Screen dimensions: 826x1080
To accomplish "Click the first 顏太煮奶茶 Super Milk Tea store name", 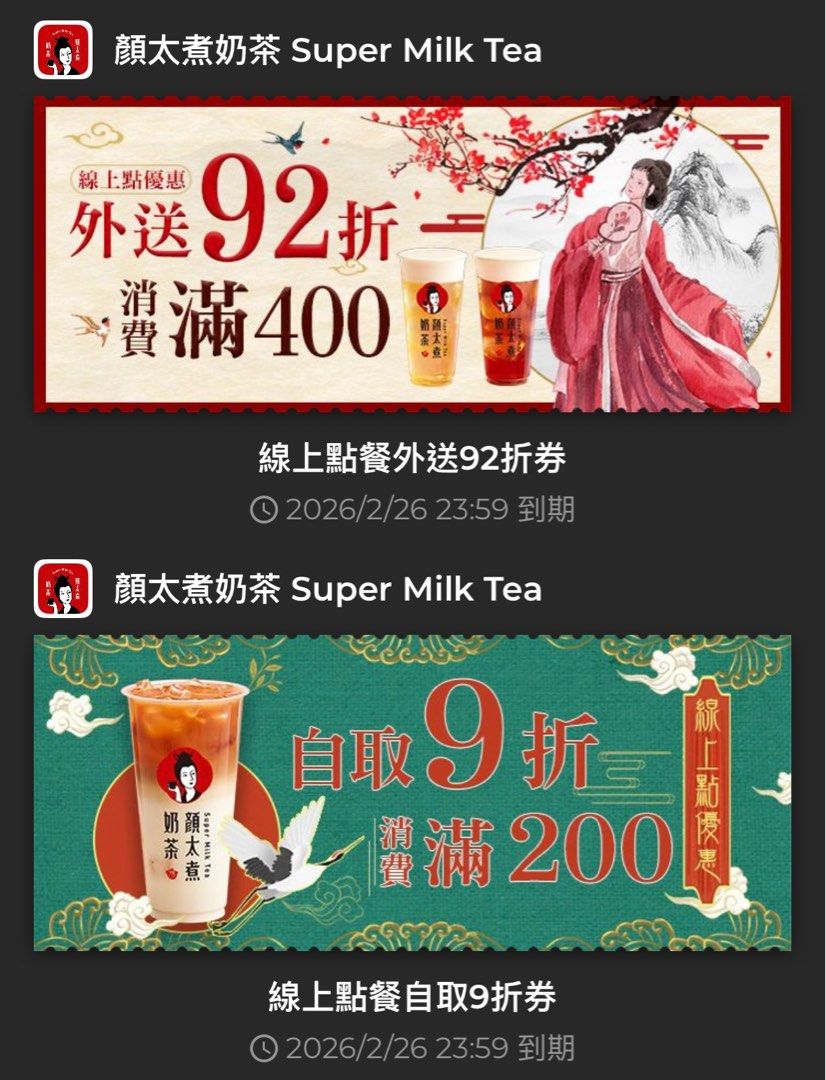I will pos(330,47).
